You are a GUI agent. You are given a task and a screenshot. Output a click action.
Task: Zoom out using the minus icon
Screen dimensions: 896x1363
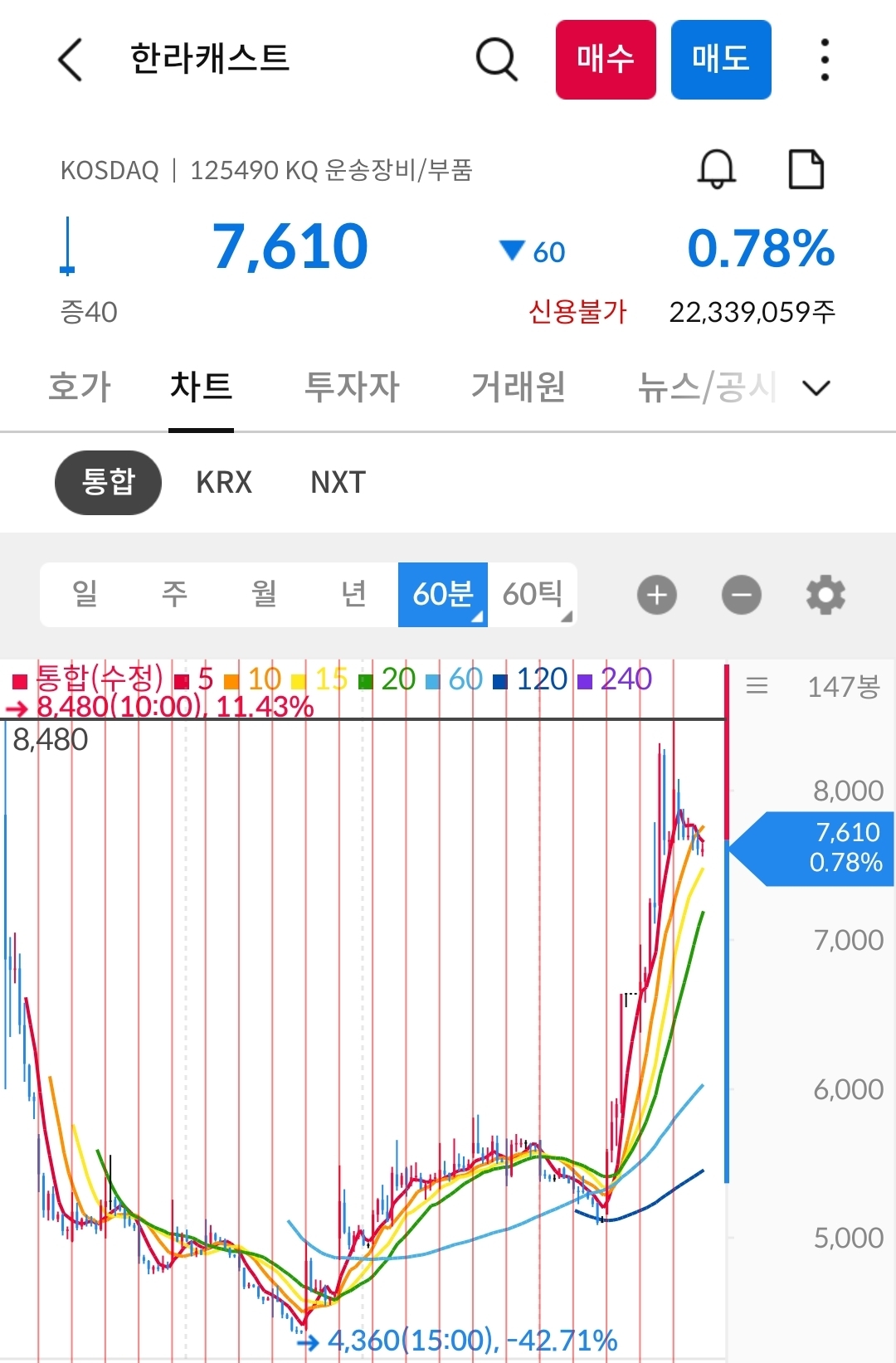coord(741,594)
